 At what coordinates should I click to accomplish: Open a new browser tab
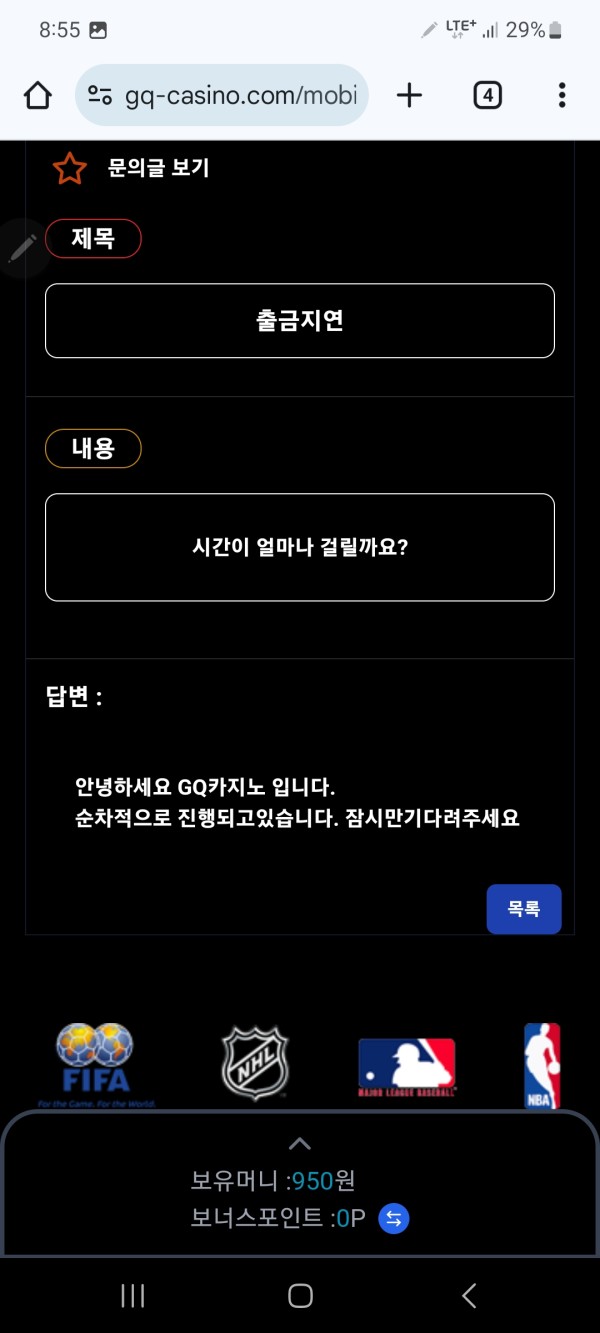coord(409,96)
